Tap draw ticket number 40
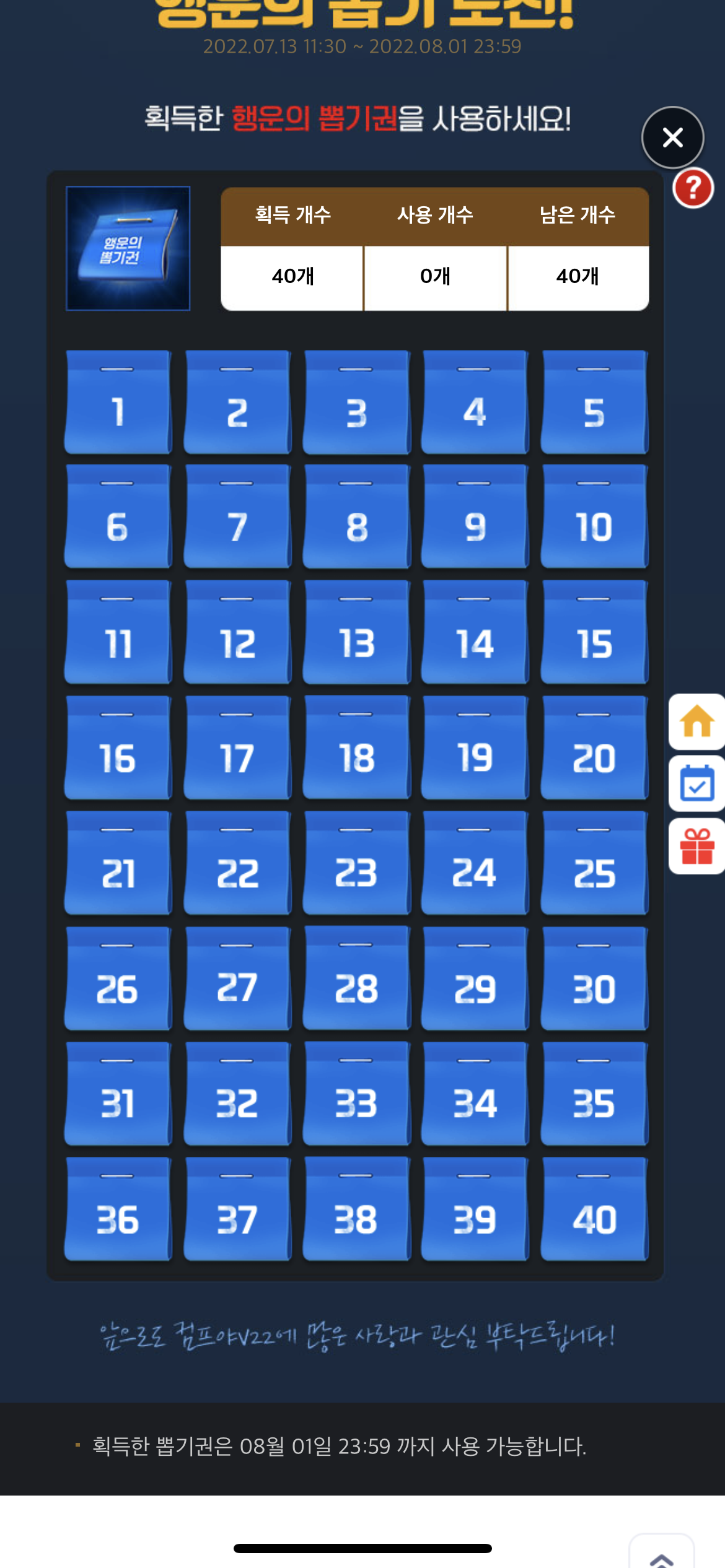The width and height of the screenshot is (725, 1568). [594, 1209]
